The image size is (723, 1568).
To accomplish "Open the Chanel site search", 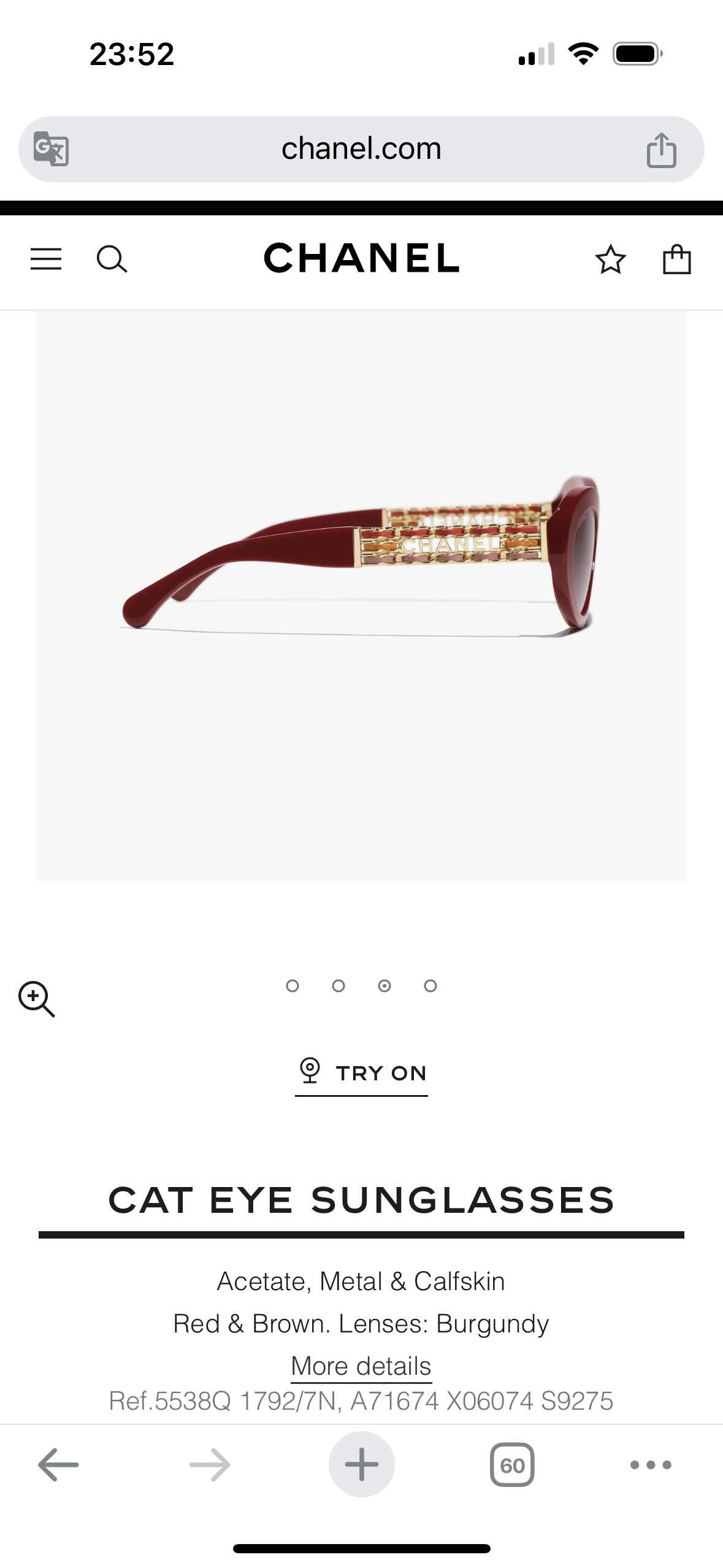I will [x=112, y=259].
